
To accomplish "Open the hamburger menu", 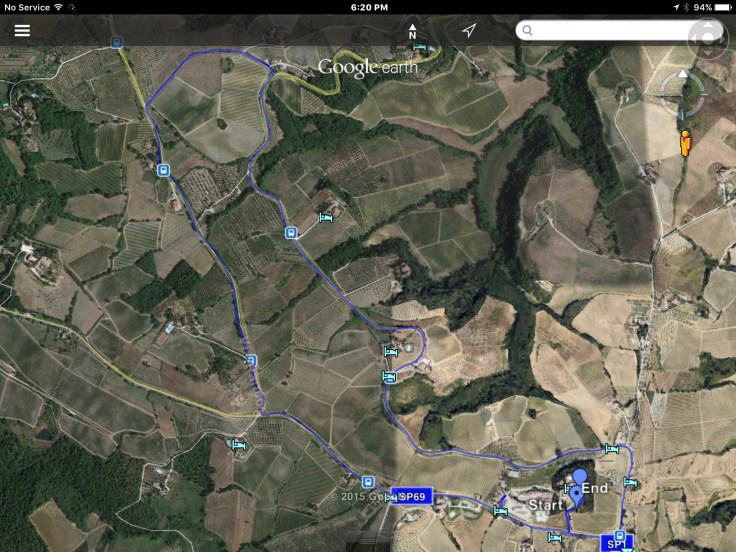I will pos(22,30).
